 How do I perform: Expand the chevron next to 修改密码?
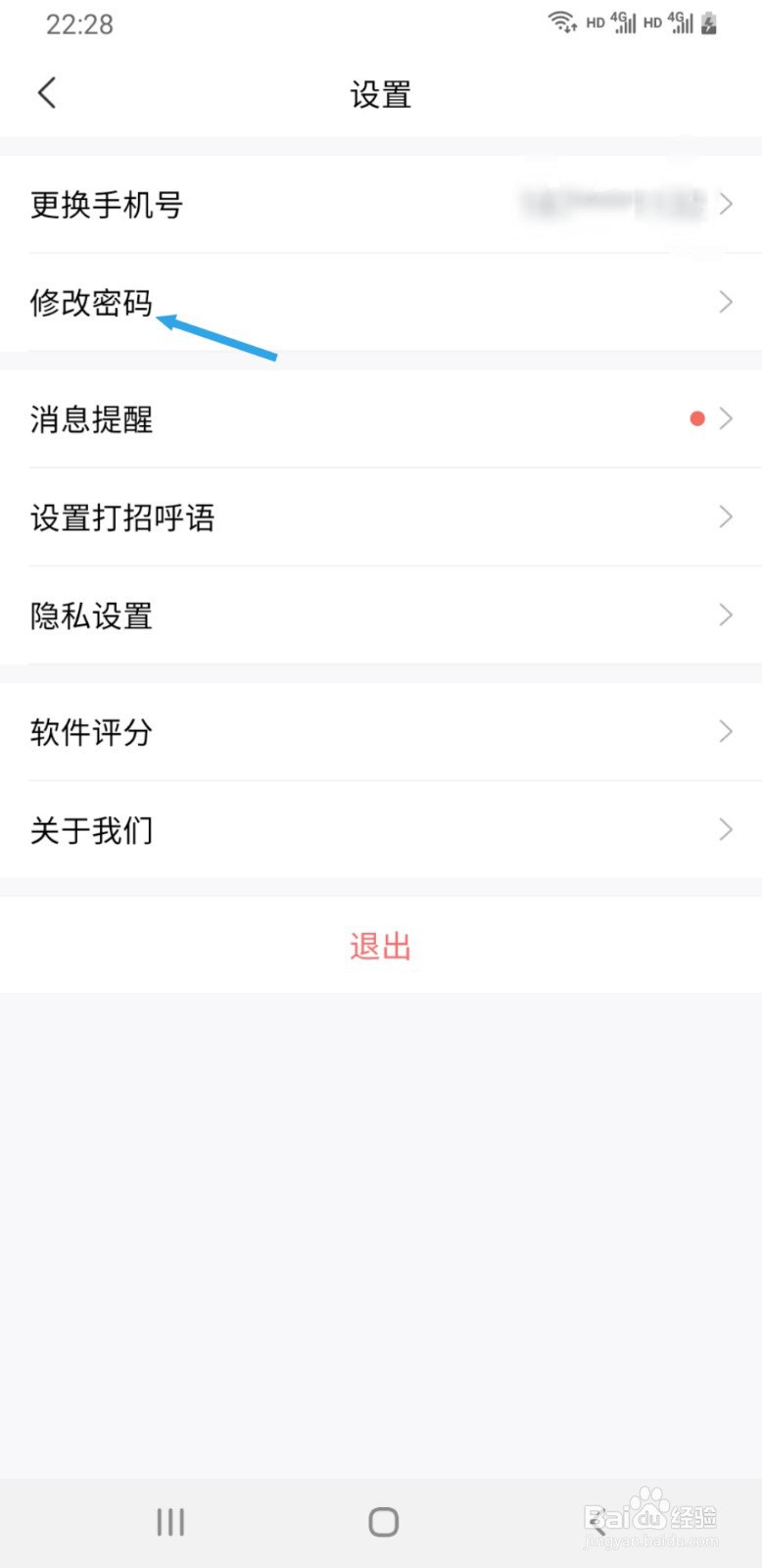coord(725,302)
